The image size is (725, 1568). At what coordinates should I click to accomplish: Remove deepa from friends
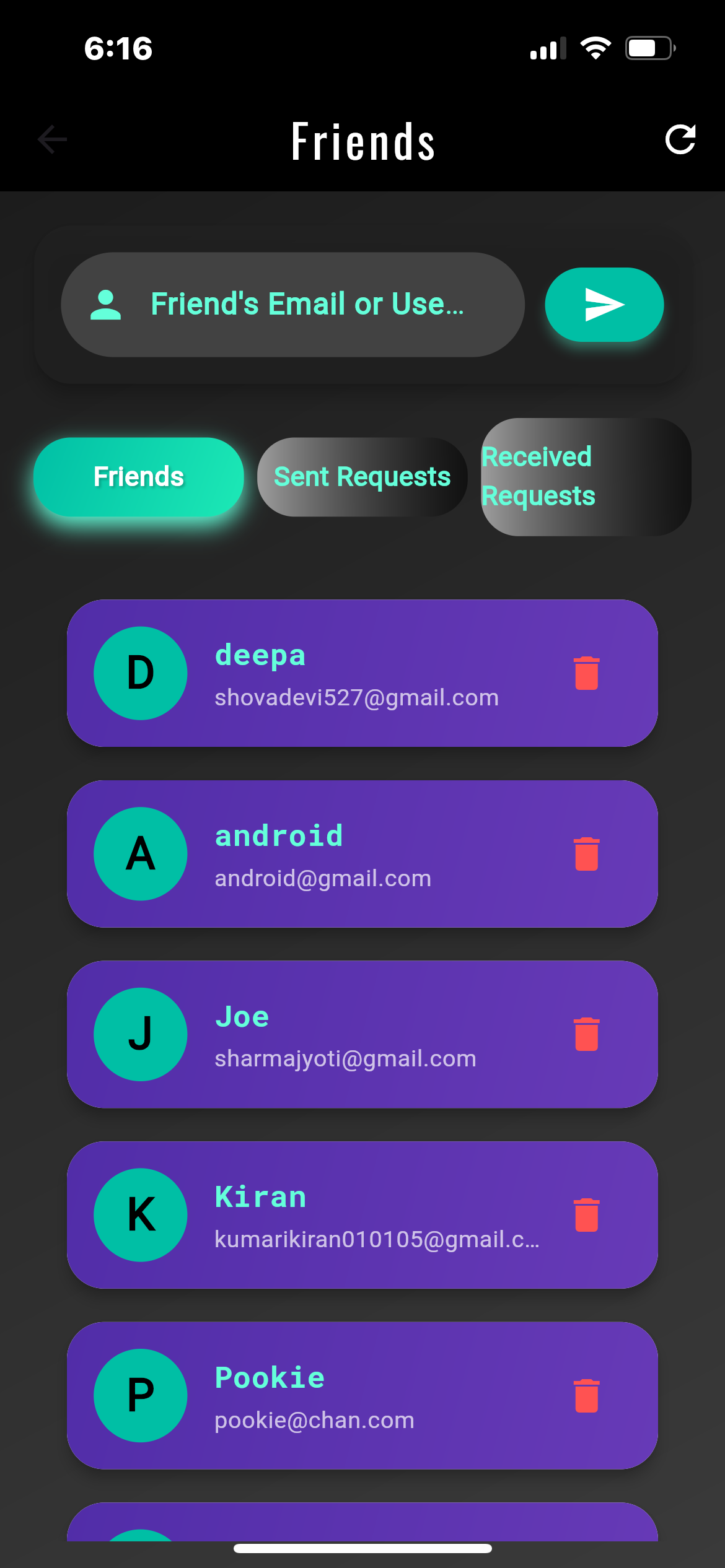(x=586, y=673)
